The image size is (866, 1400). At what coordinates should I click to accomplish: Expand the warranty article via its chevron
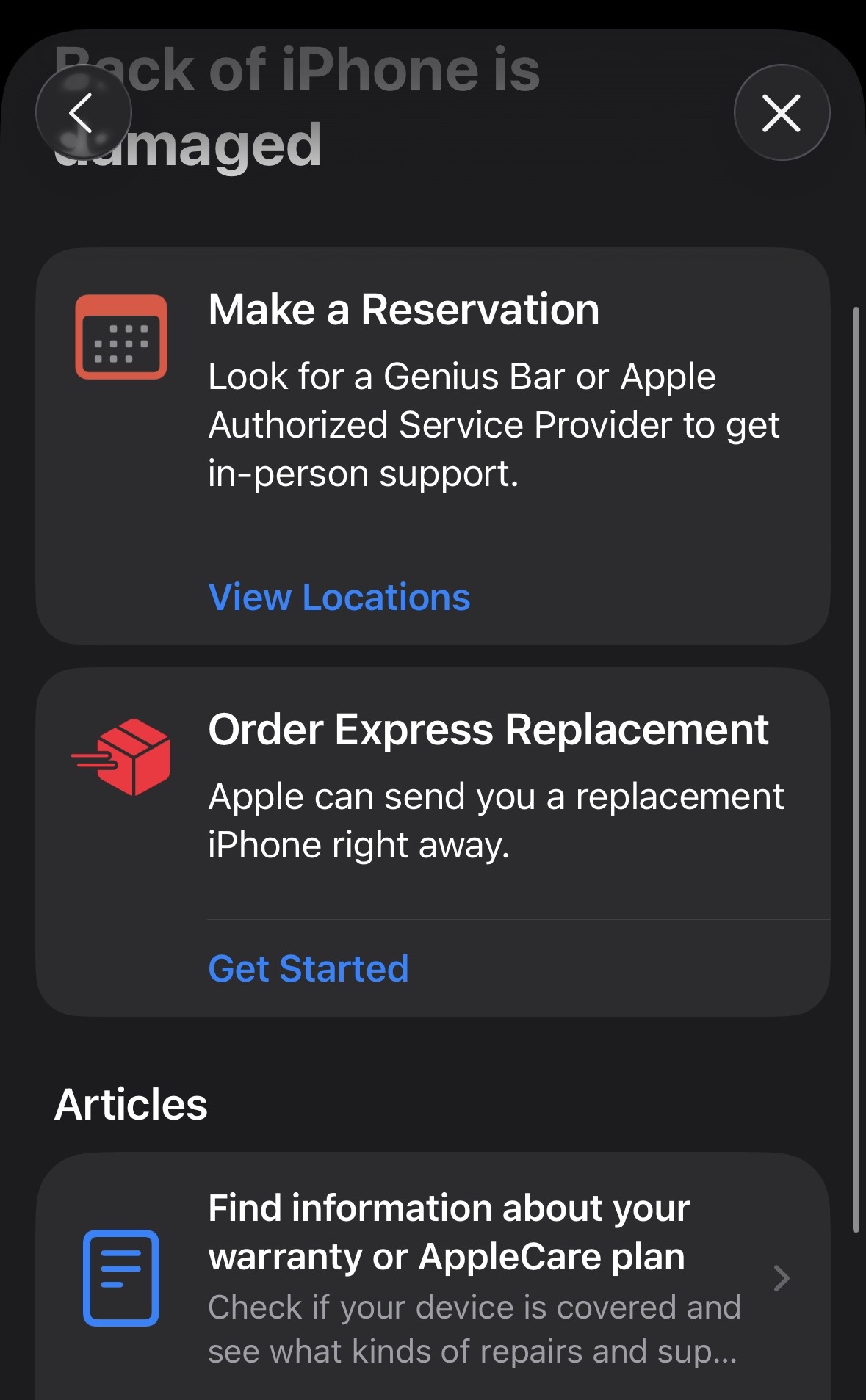tap(781, 1277)
